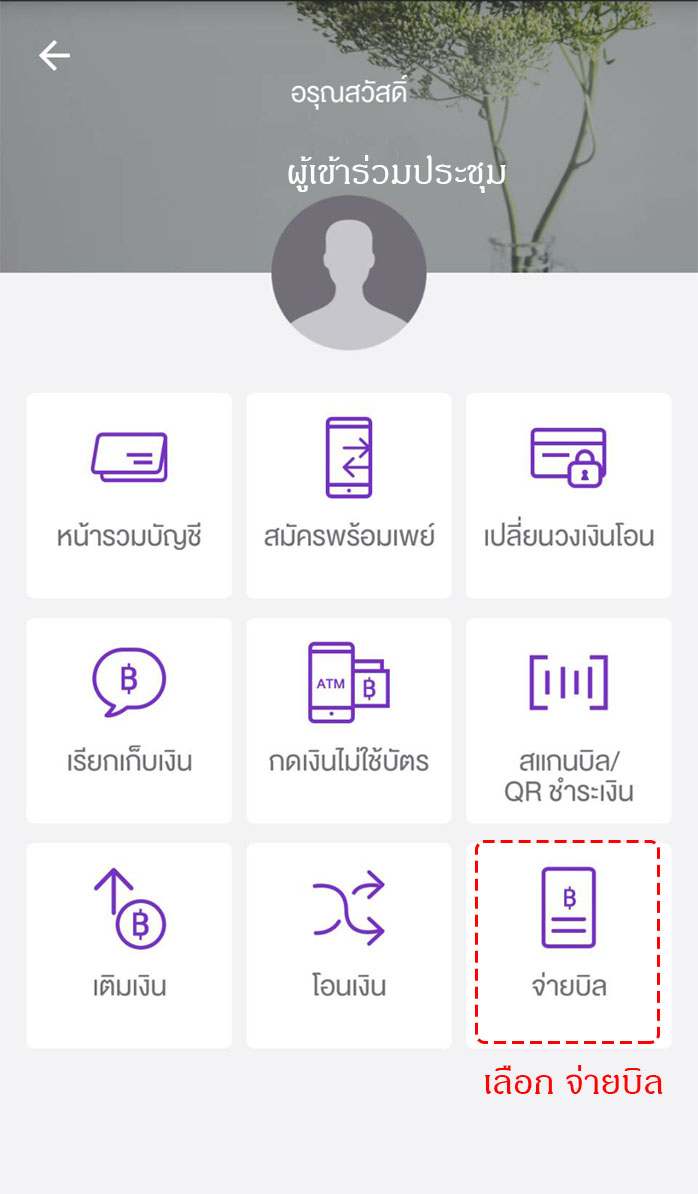Open กดเงินไม่ใช้บัตร cardless withdrawal

(349, 720)
